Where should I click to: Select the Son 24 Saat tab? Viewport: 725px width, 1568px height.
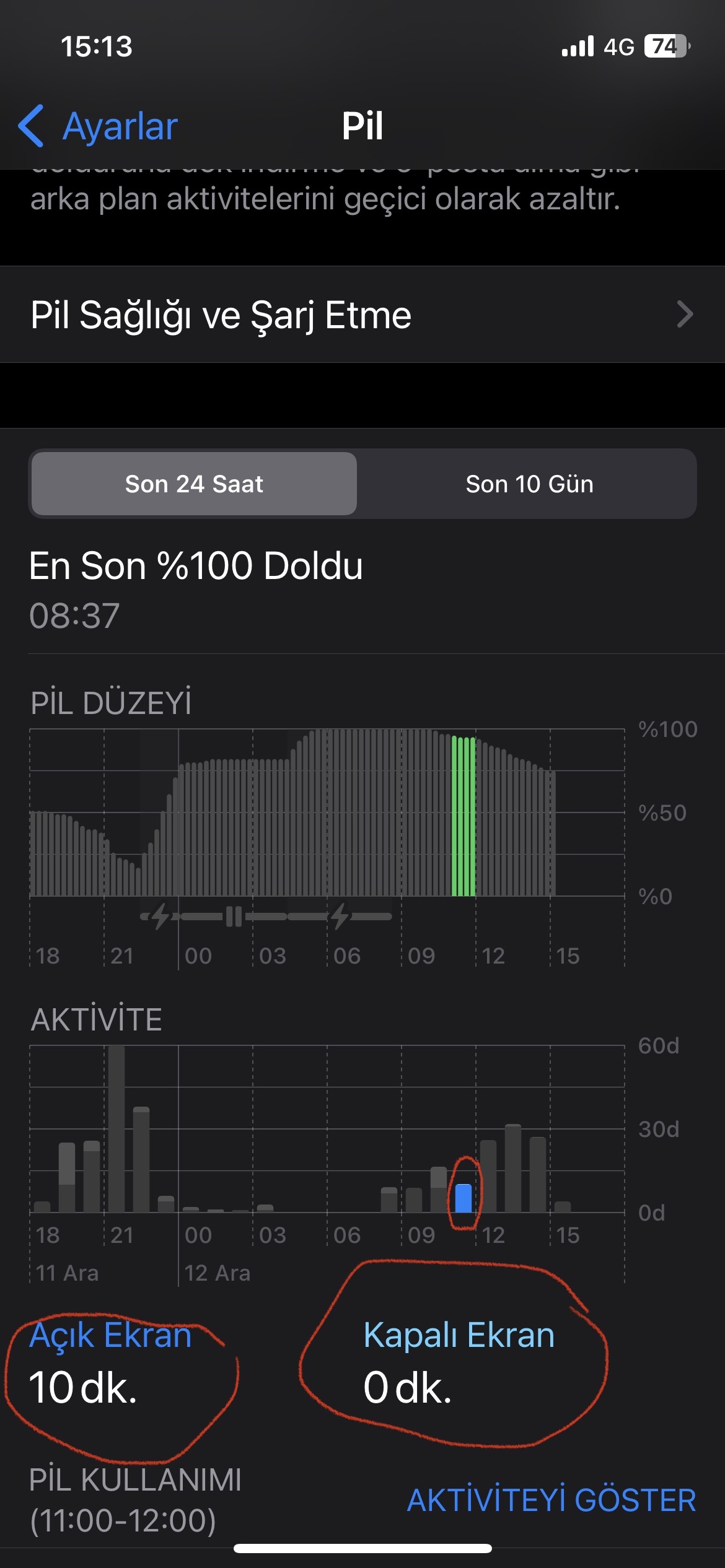coord(194,484)
